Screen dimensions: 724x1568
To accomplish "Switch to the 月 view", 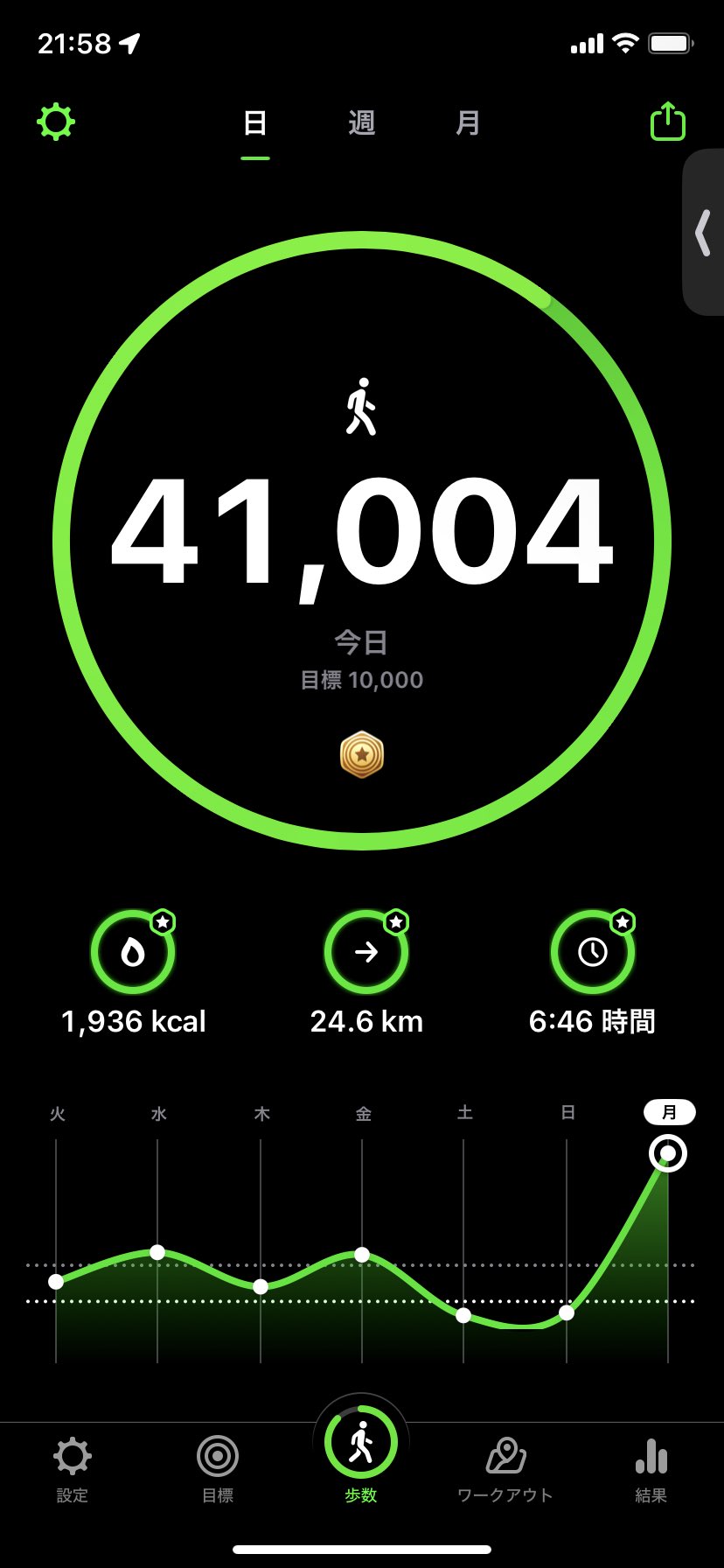I will pos(468,122).
